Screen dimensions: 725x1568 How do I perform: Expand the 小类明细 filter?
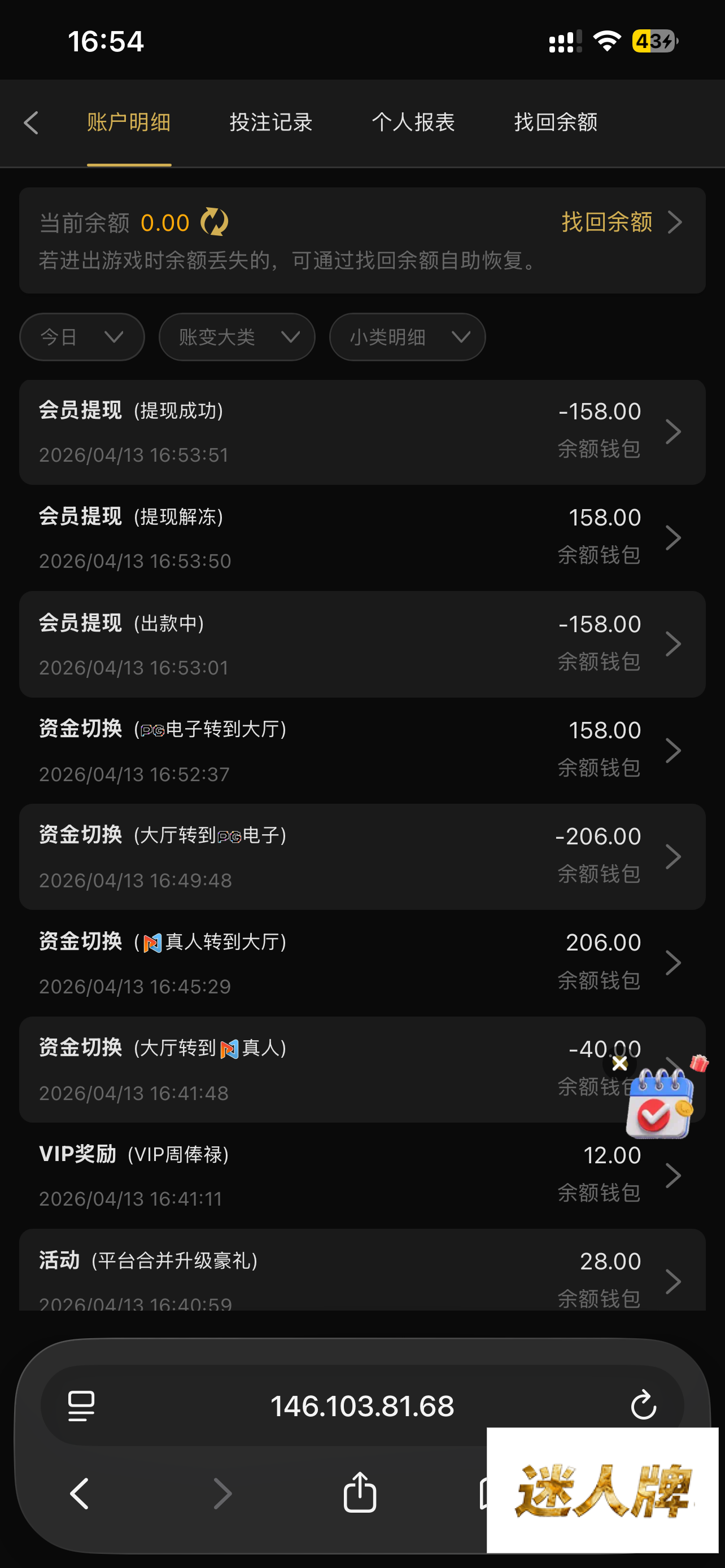coord(407,336)
